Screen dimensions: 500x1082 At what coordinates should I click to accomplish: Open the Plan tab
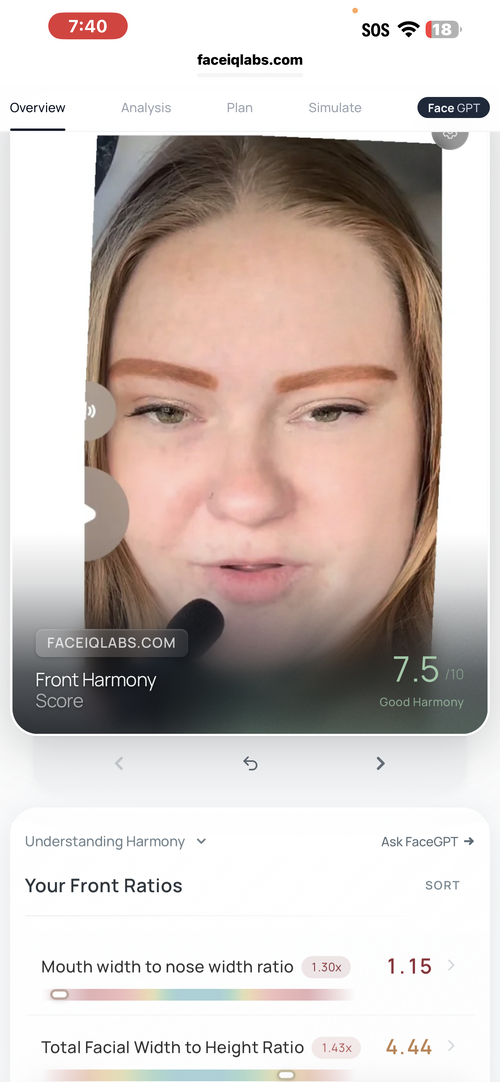click(x=239, y=108)
